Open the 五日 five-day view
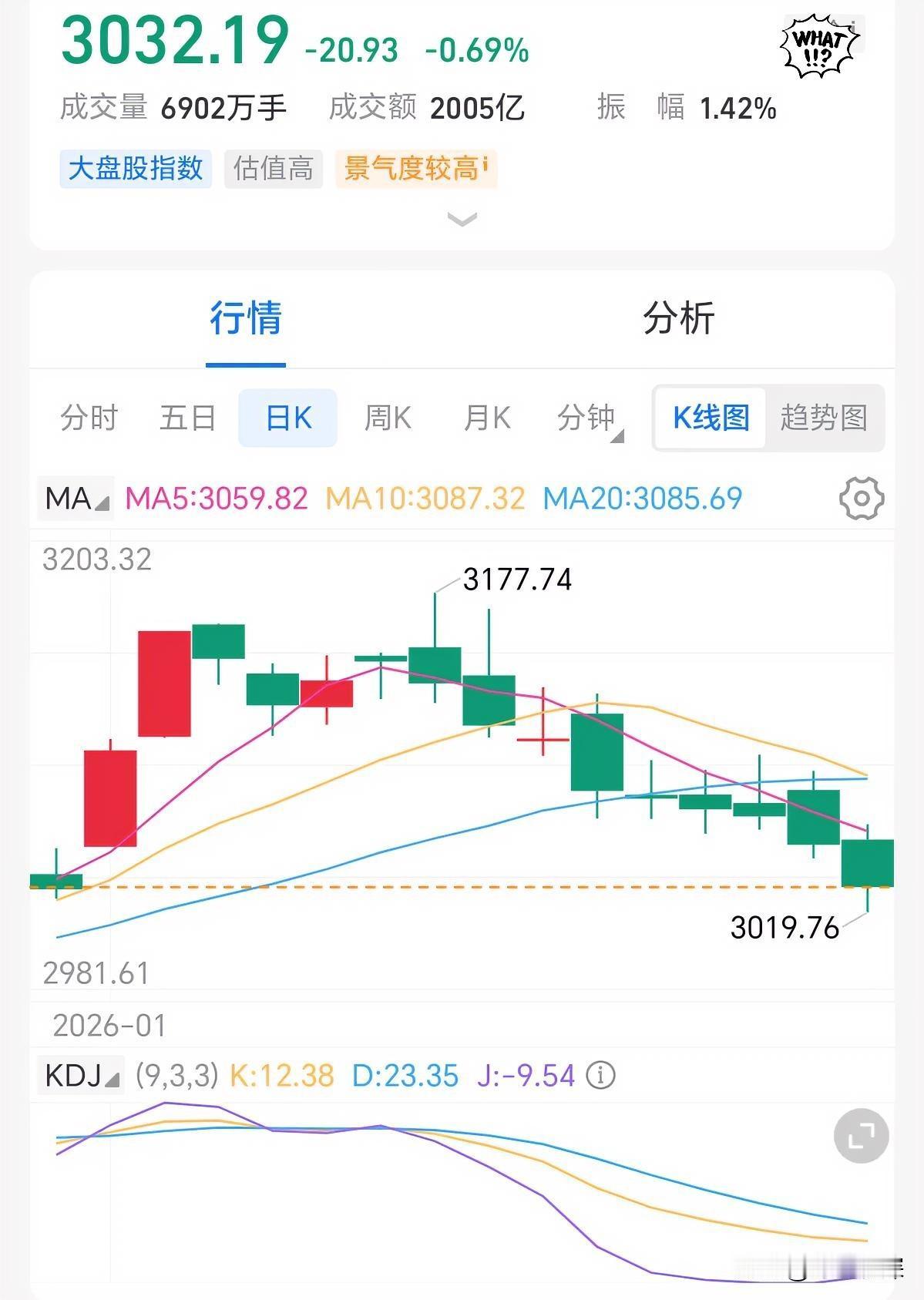The width and height of the screenshot is (924, 1300). [x=187, y=417]
